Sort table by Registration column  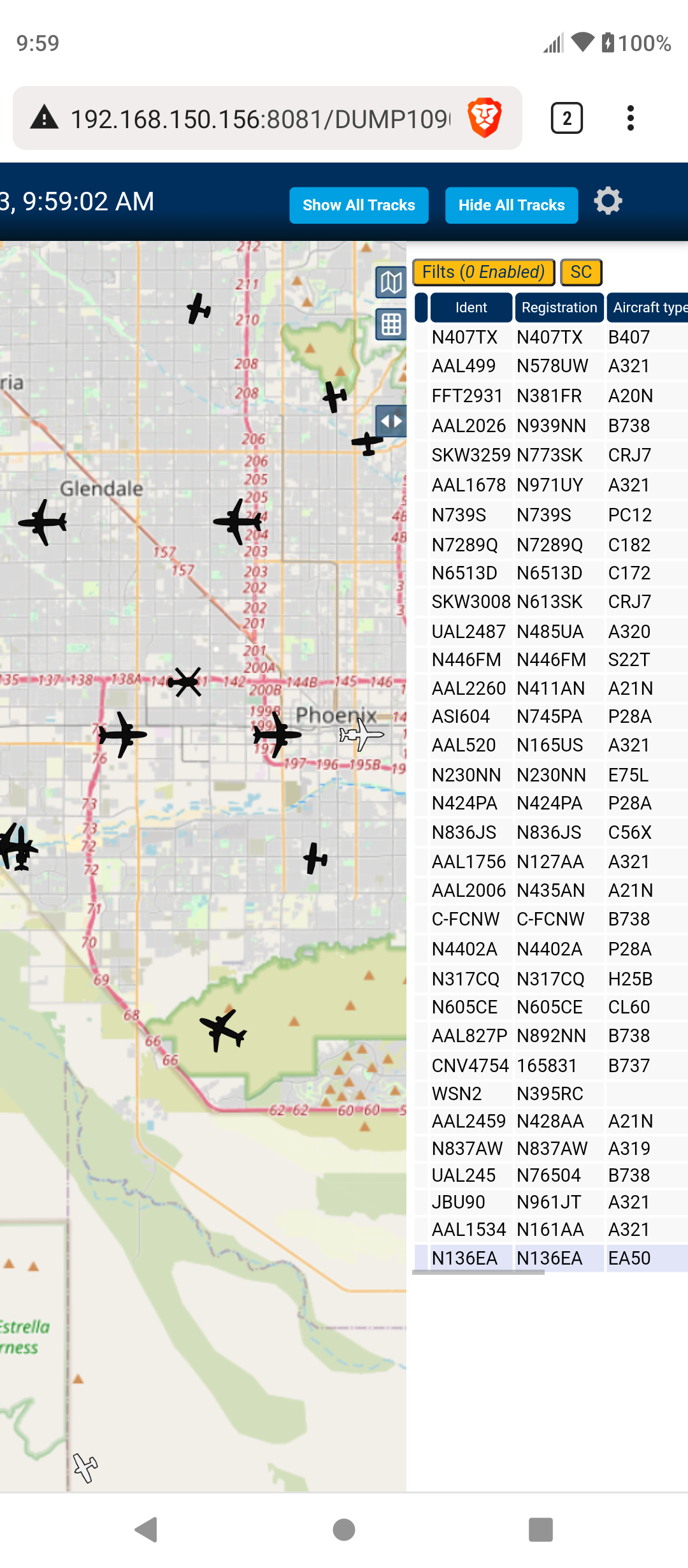coord(559,307)
